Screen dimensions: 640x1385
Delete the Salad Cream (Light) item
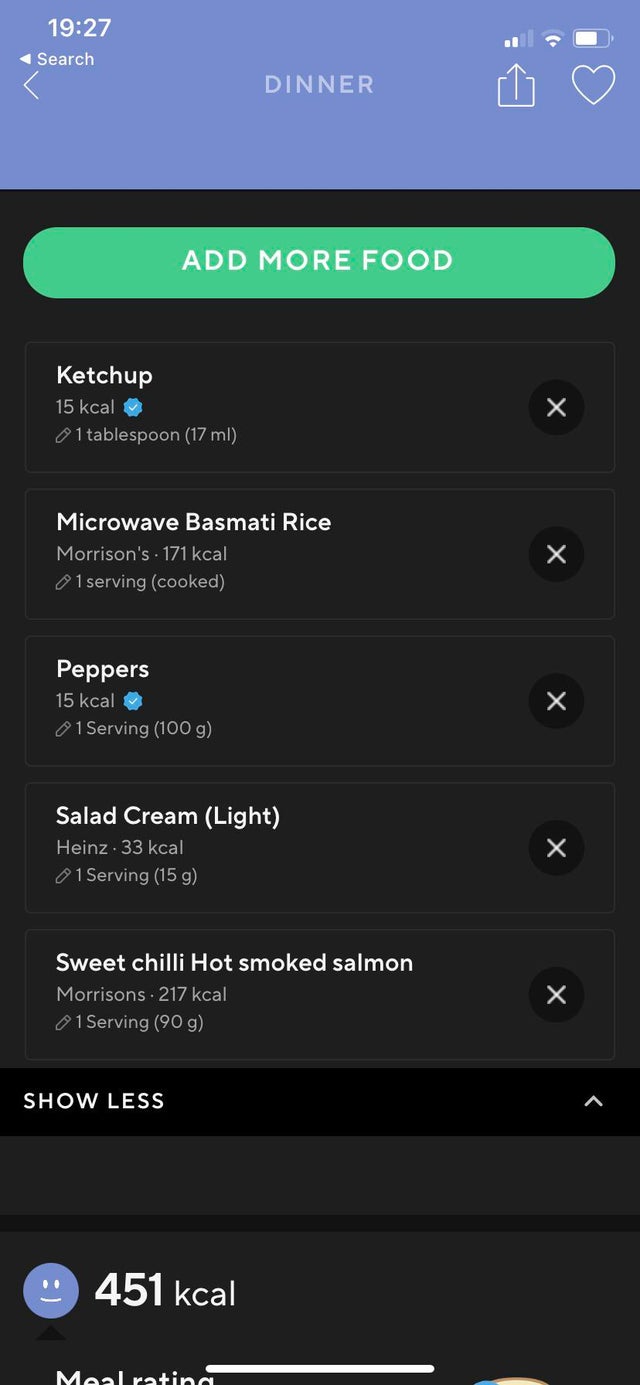pyautogui.click(x=556, y=848)
